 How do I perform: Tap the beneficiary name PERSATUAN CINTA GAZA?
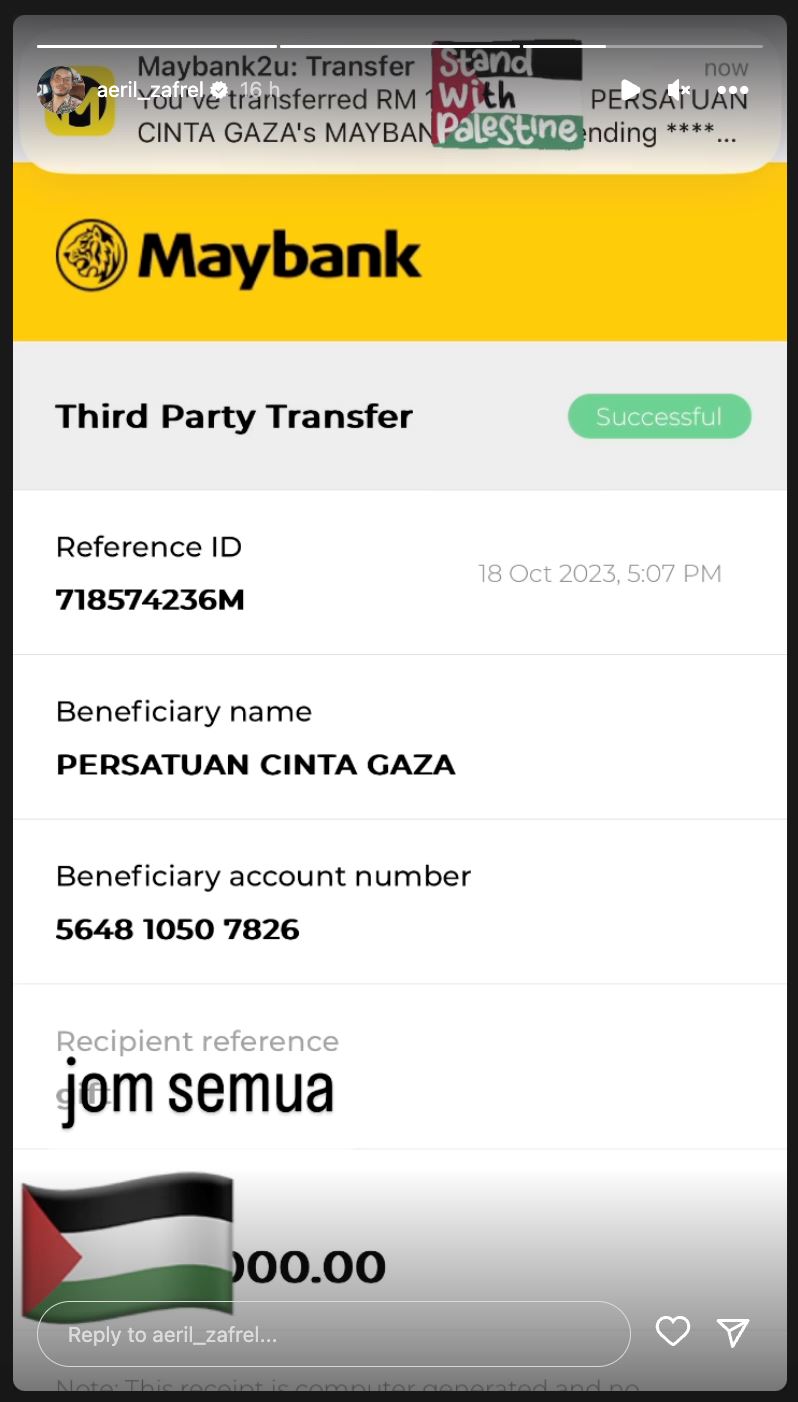click(255, 764)
